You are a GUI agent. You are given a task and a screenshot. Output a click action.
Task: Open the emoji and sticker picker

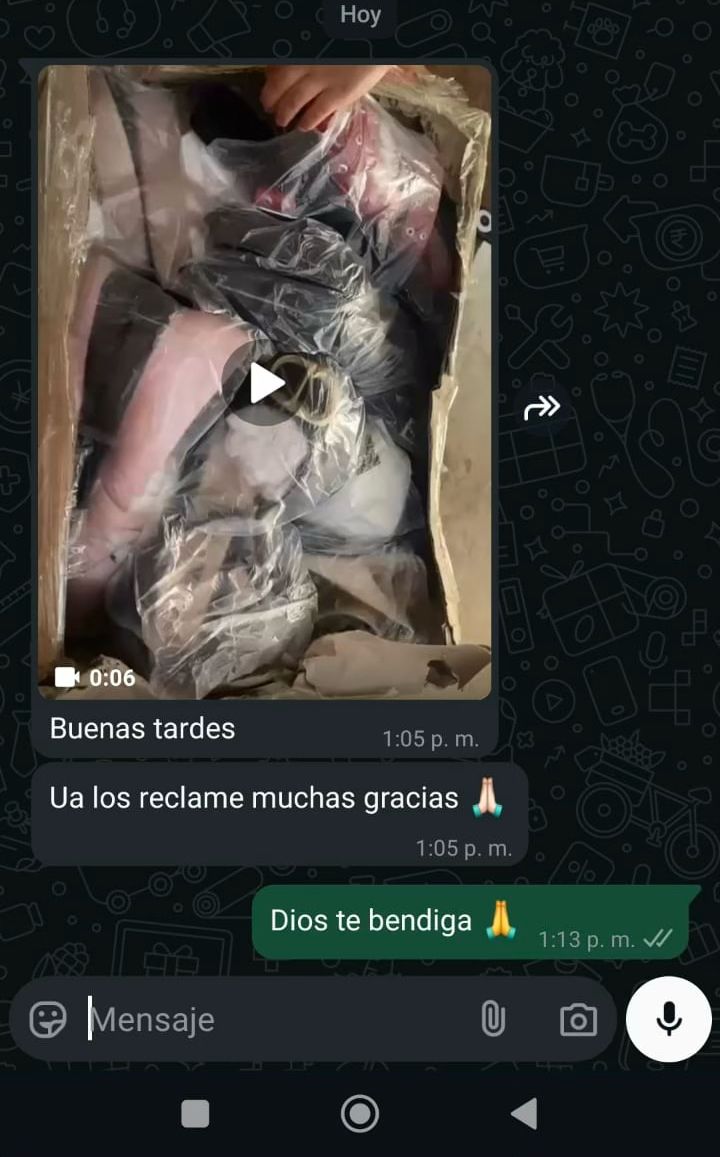(48, 1019)
